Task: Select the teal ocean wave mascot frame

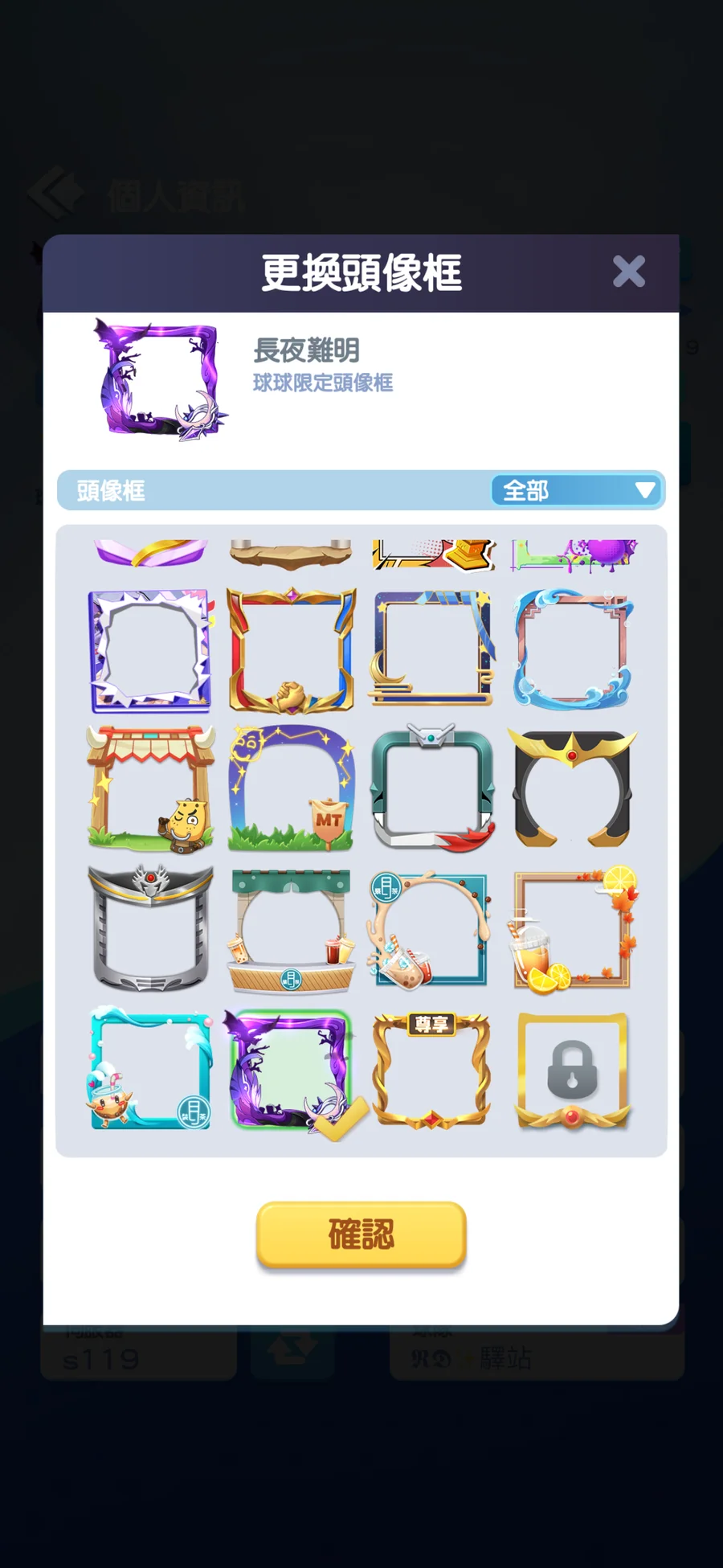Action: 151,1071
